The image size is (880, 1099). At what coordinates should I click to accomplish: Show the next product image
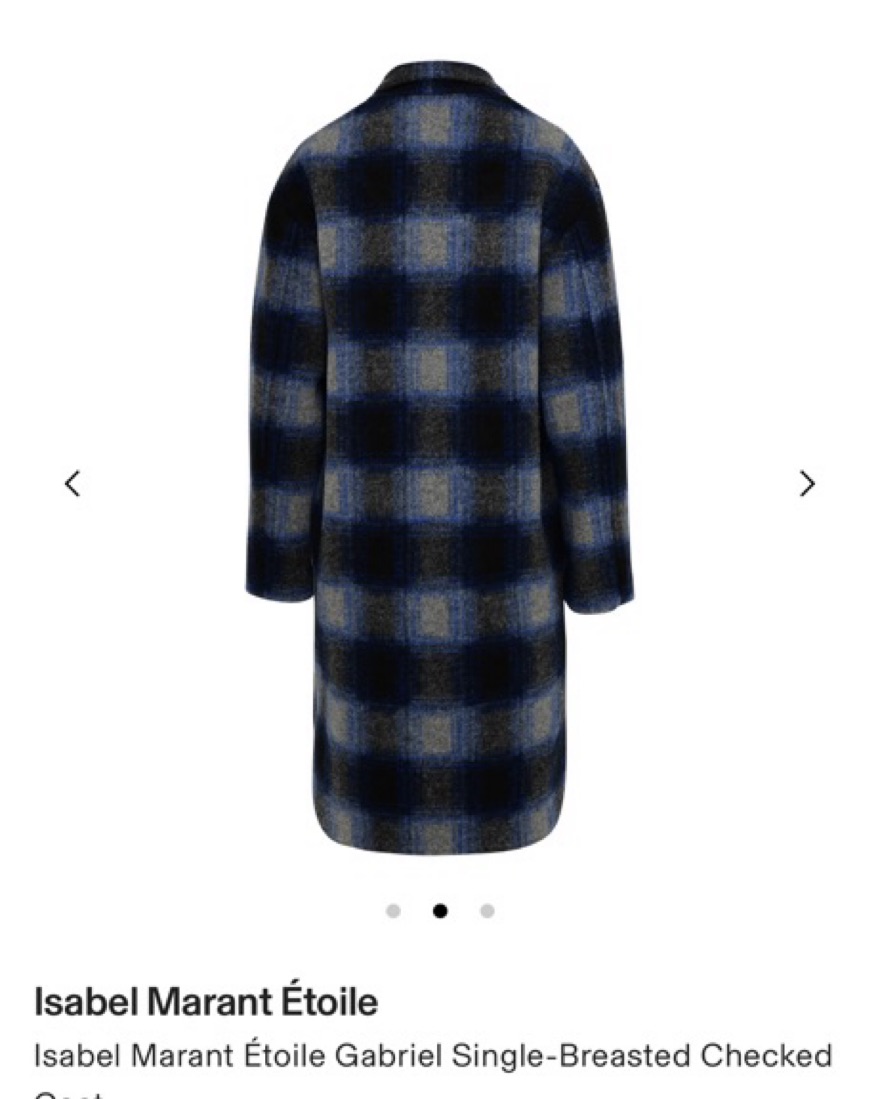tap(807, 484)
